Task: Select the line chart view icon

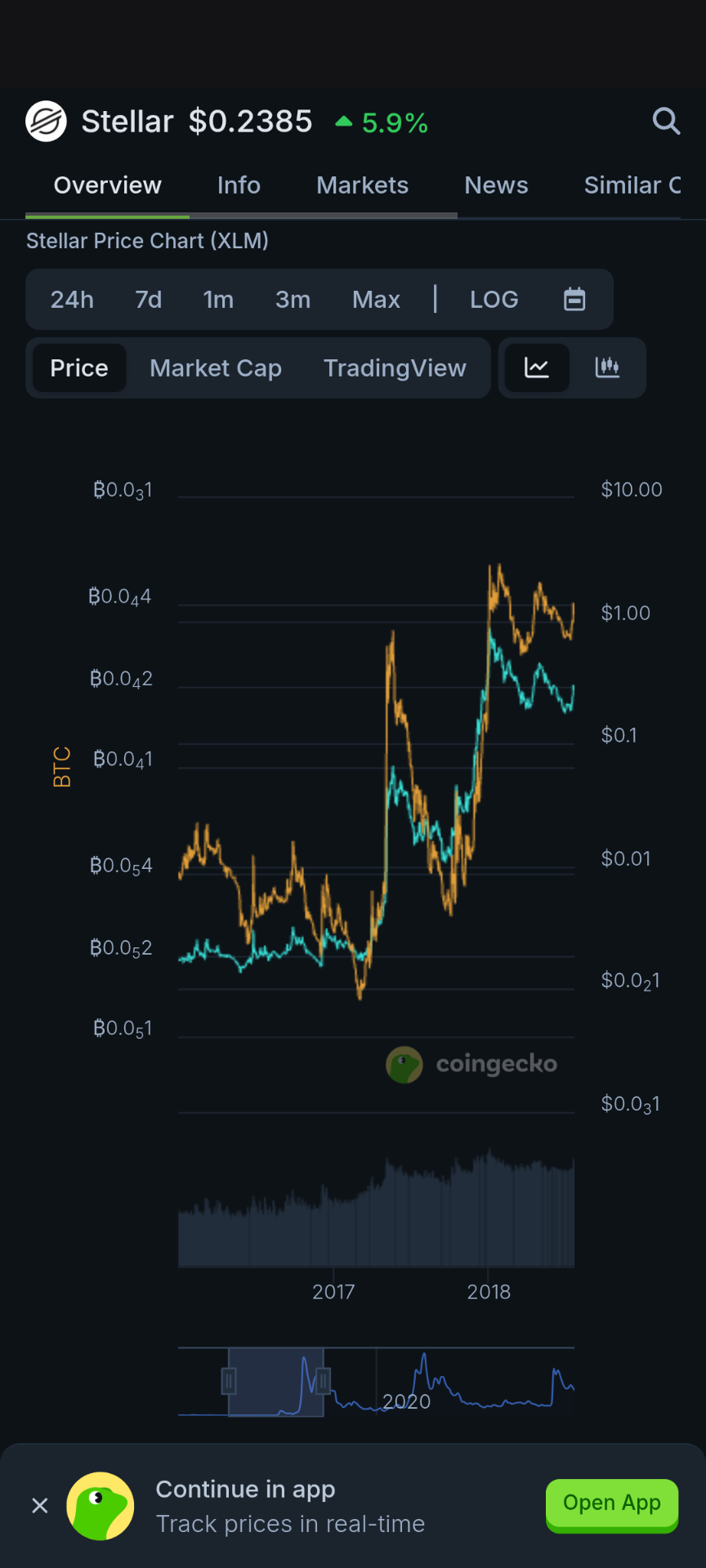Action: [x=536, y=368]
